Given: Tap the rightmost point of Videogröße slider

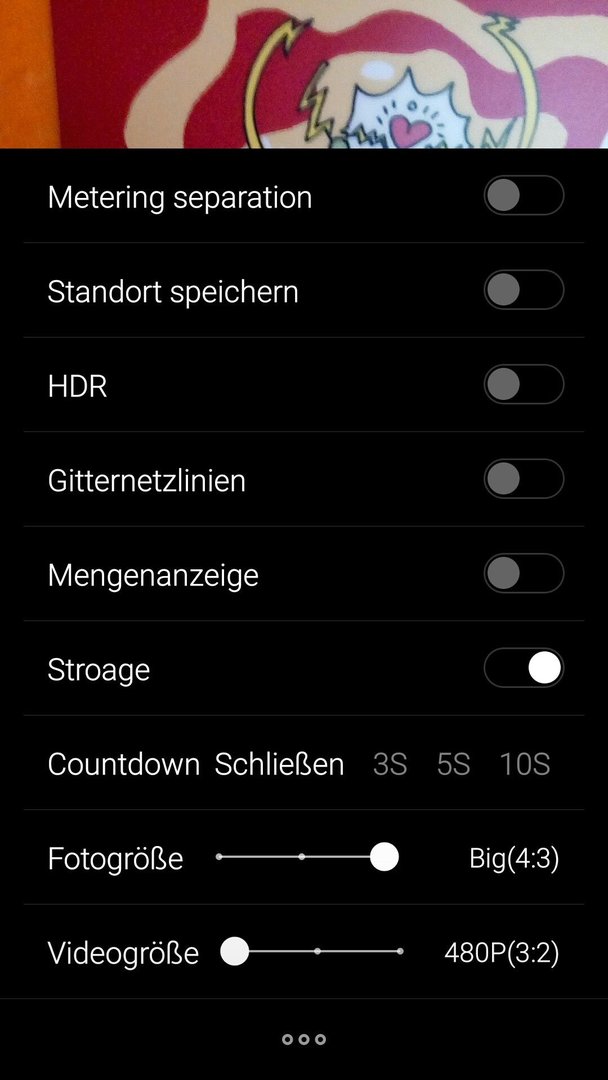Looking at the screenshot, I should tap(400, 952).
